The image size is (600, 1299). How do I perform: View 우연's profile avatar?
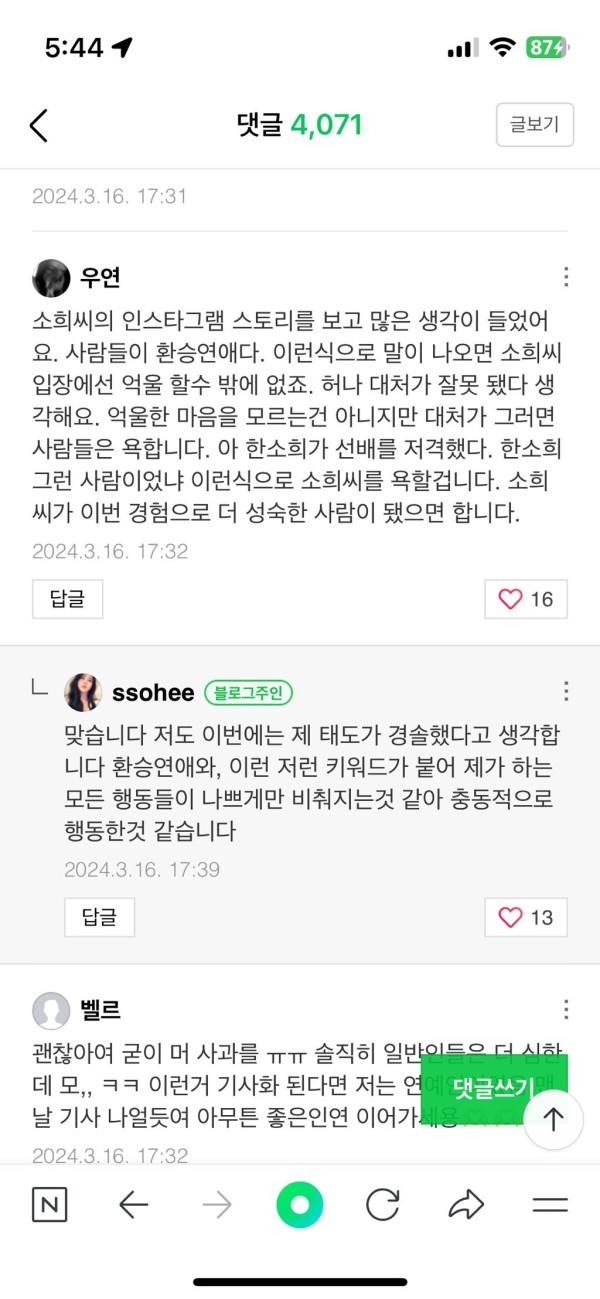51,277
